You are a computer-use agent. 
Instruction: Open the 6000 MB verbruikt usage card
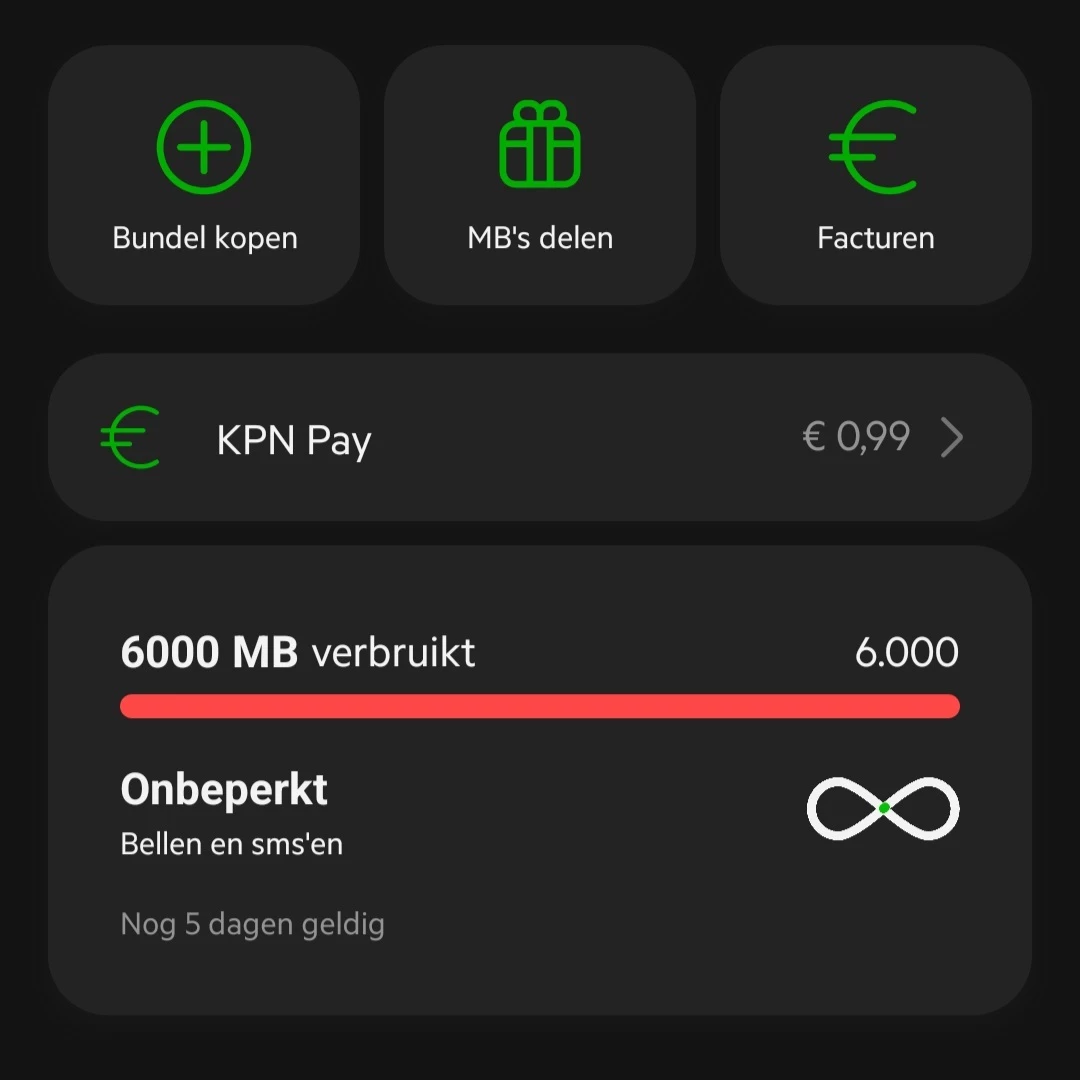tap(540, 780)
